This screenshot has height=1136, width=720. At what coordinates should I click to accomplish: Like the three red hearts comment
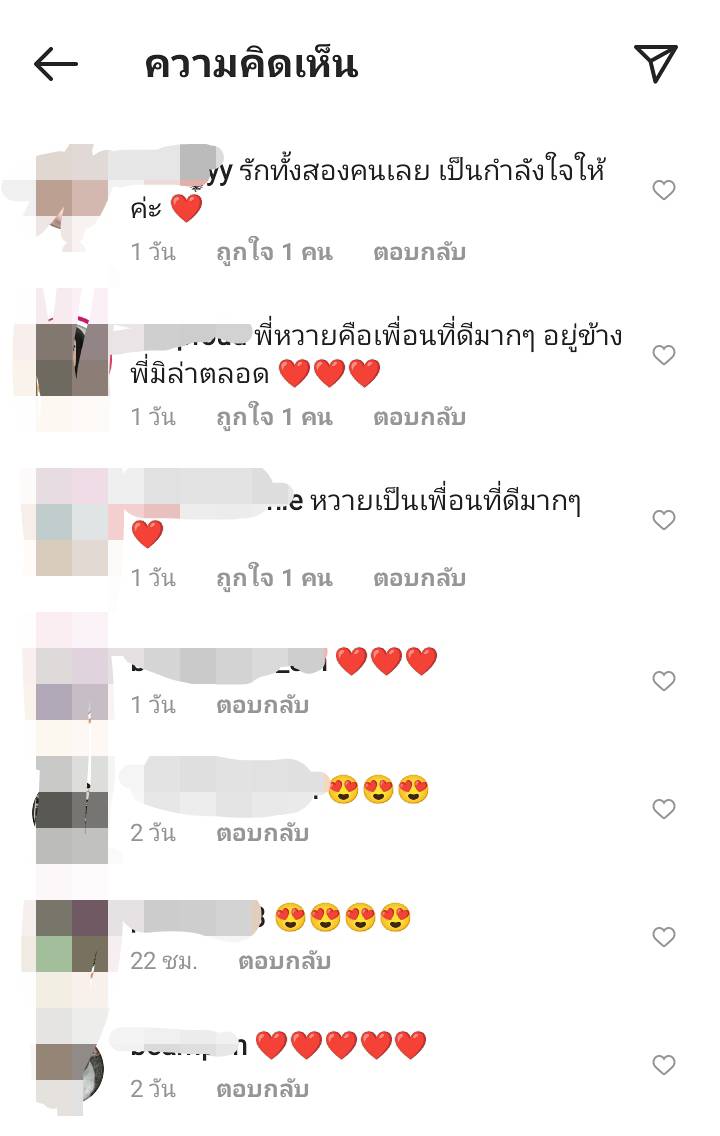(664, 681)
